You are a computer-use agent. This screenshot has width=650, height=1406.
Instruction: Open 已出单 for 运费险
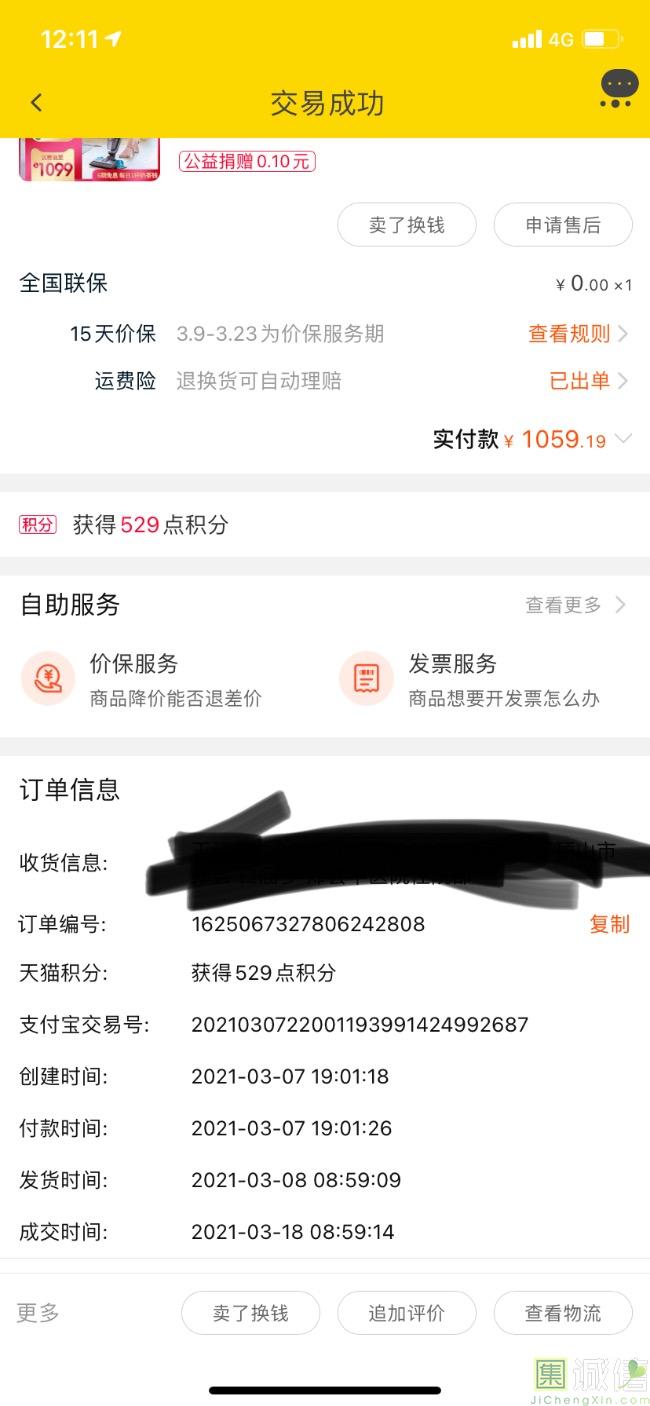[x=587, y=381]
